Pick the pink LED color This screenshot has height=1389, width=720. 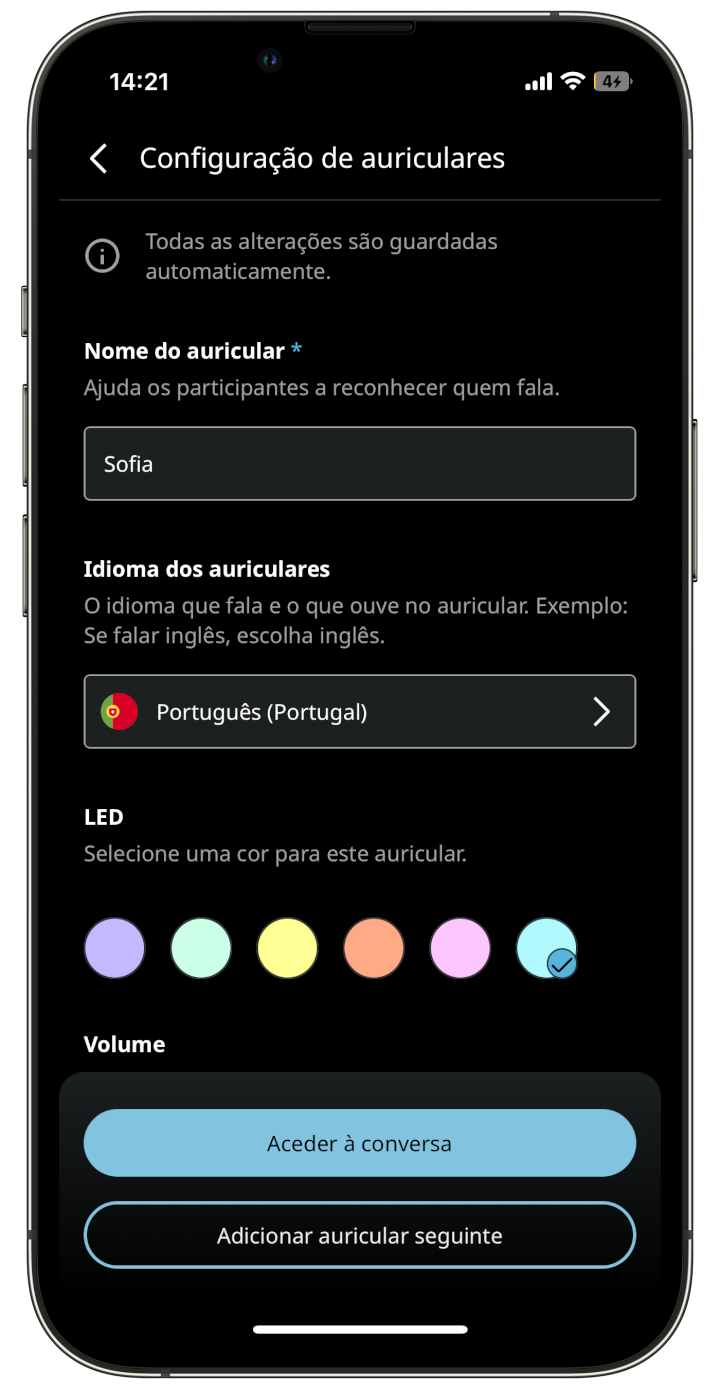tap(460, 948)
